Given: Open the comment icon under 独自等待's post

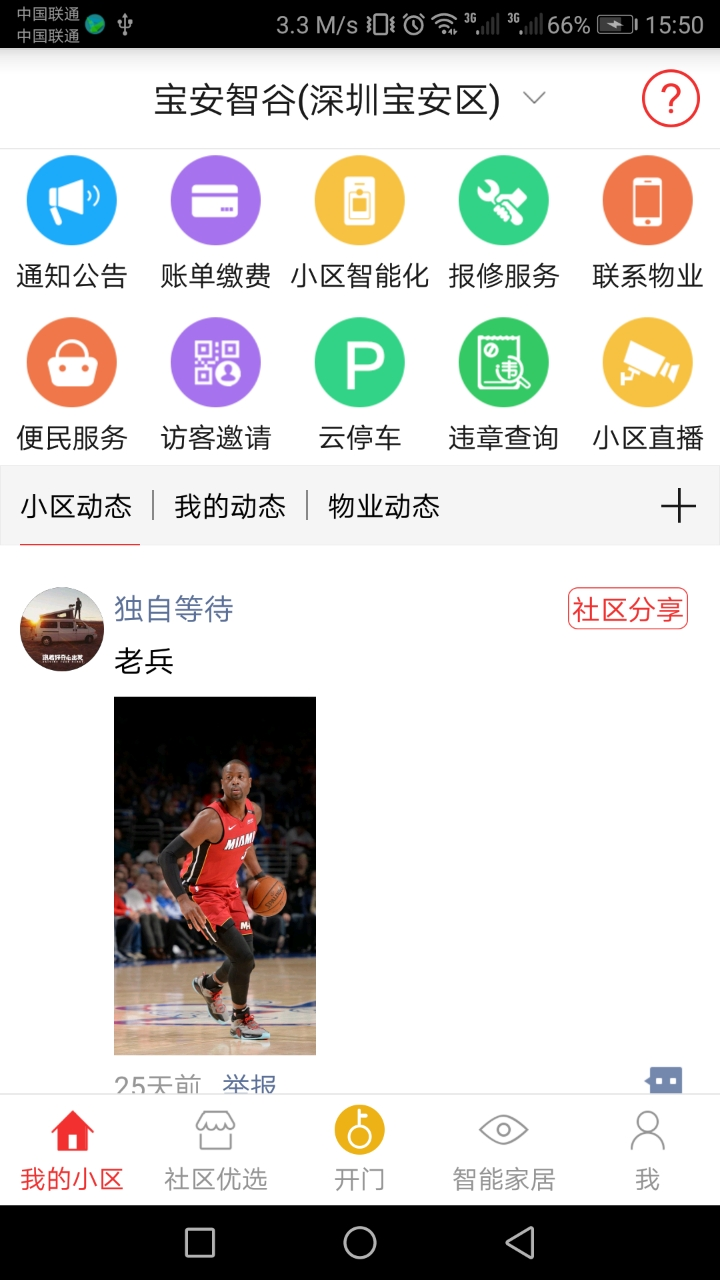Looking at the screenshot, I should (x=664, y=1080).
